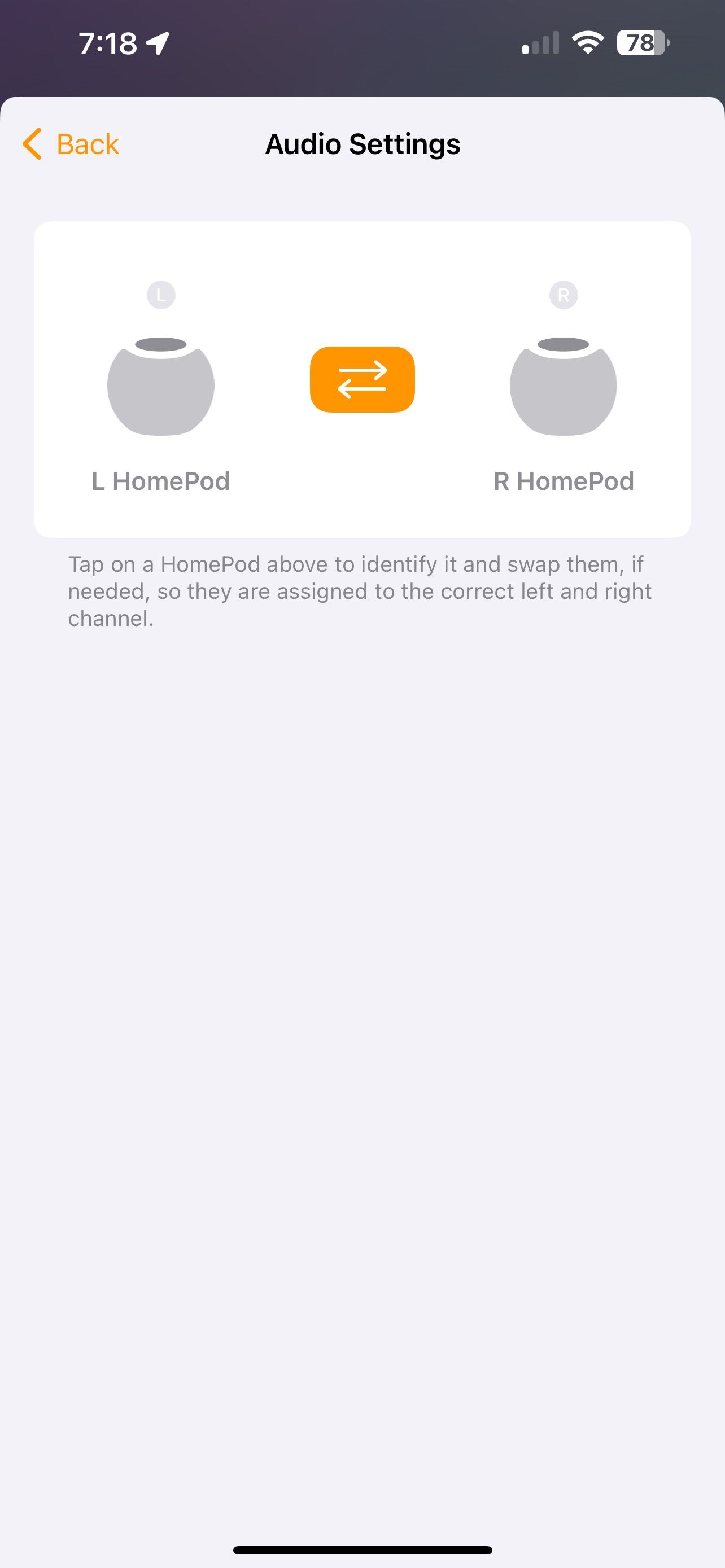
Task: Tap the L channel badge above left HomePod
Action: coord(161,295)
